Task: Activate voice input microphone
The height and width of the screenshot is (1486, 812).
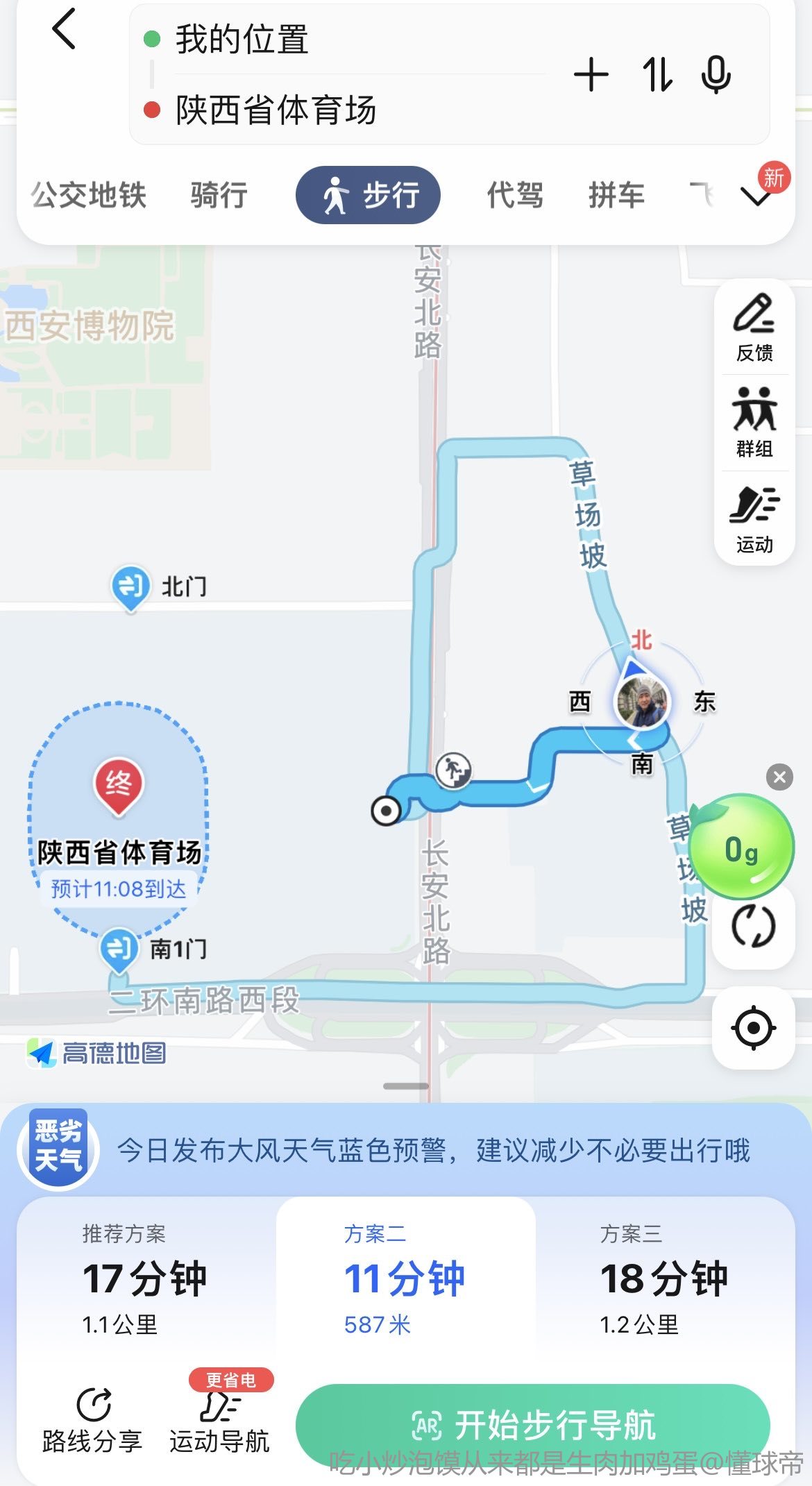Action: (x=716, y=75)
